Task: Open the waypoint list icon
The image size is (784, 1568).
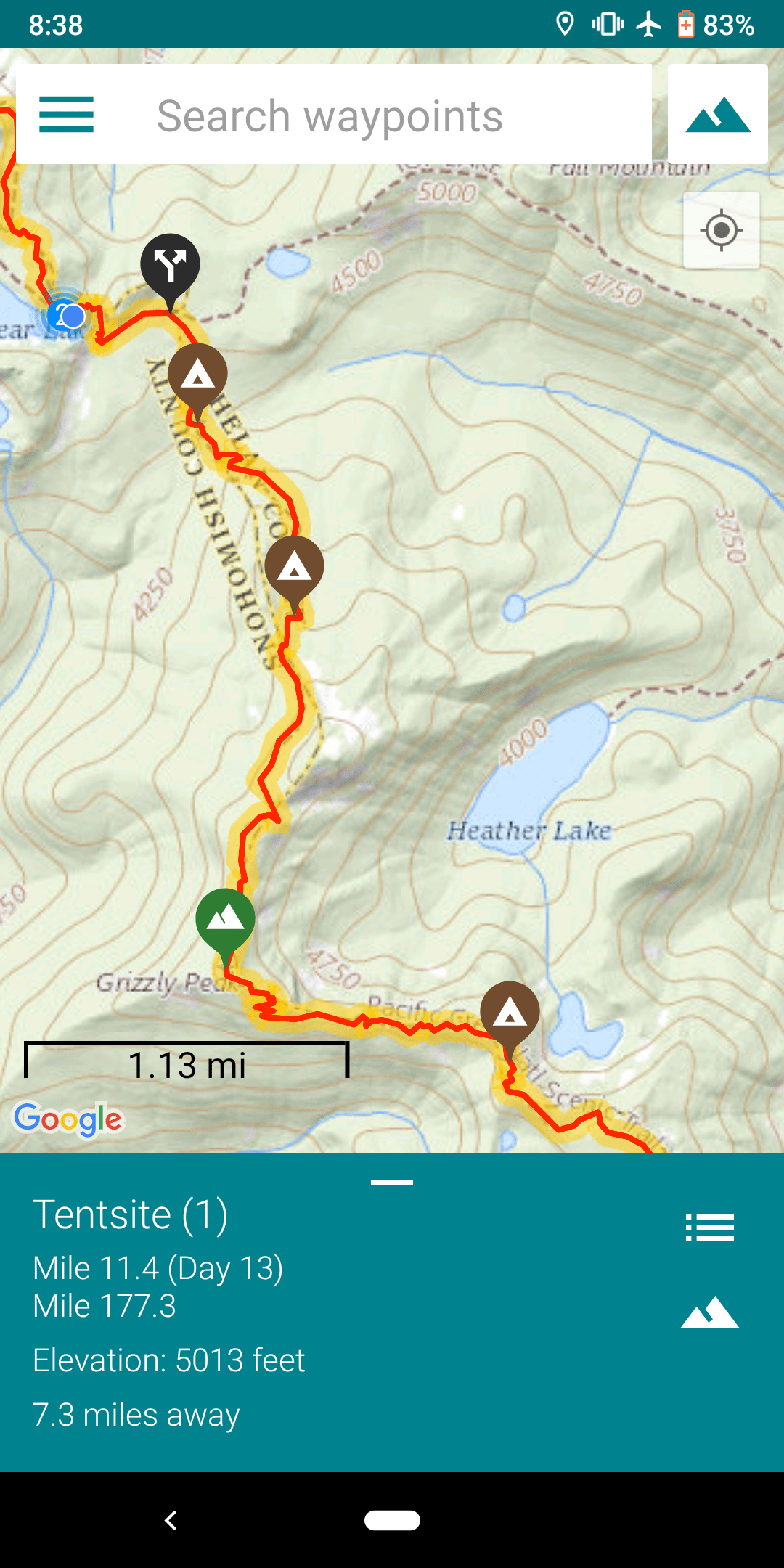Action: click(x=709, y=1228)
